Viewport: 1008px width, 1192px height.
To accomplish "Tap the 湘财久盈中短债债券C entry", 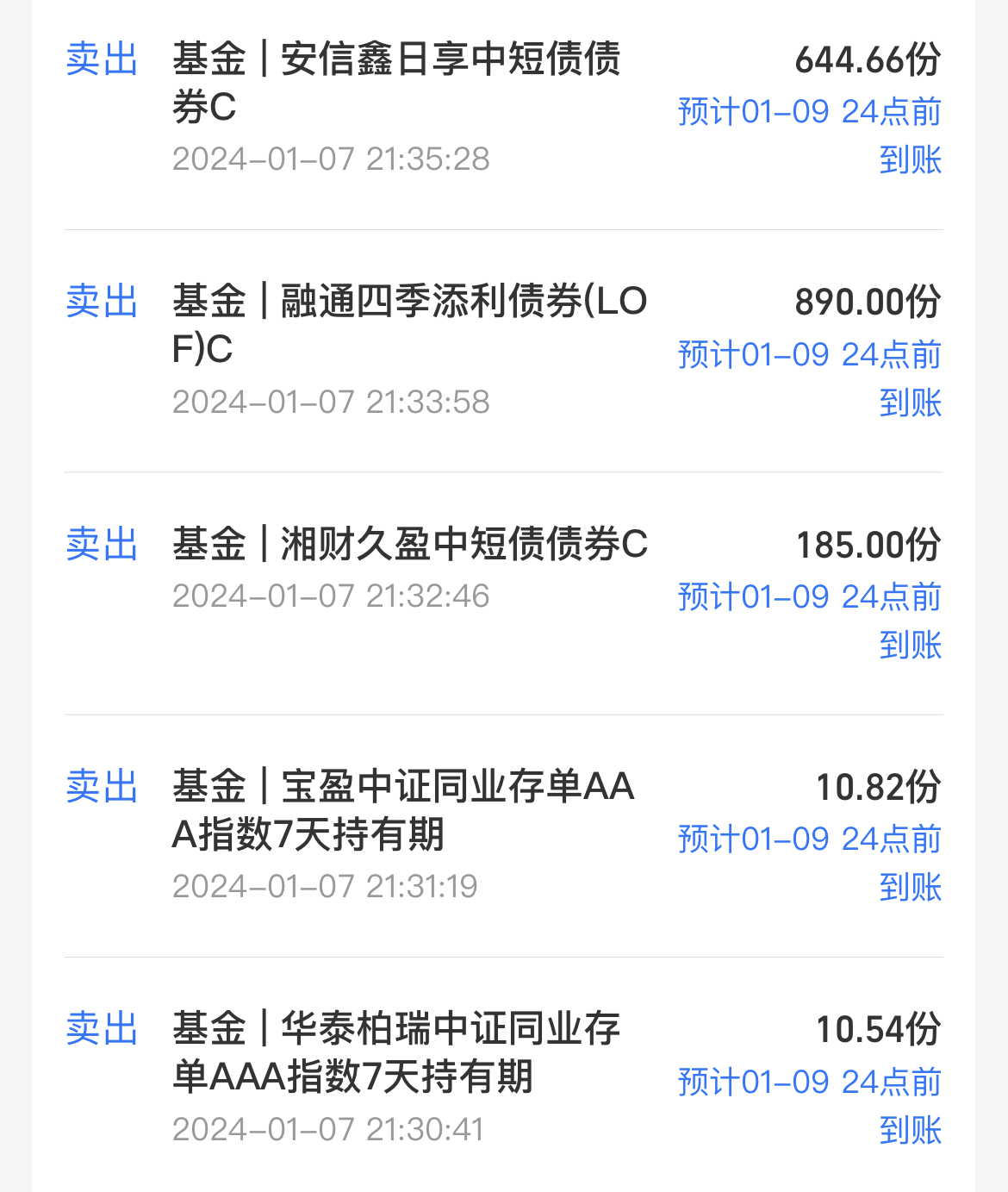I will (x=411, y=545).
